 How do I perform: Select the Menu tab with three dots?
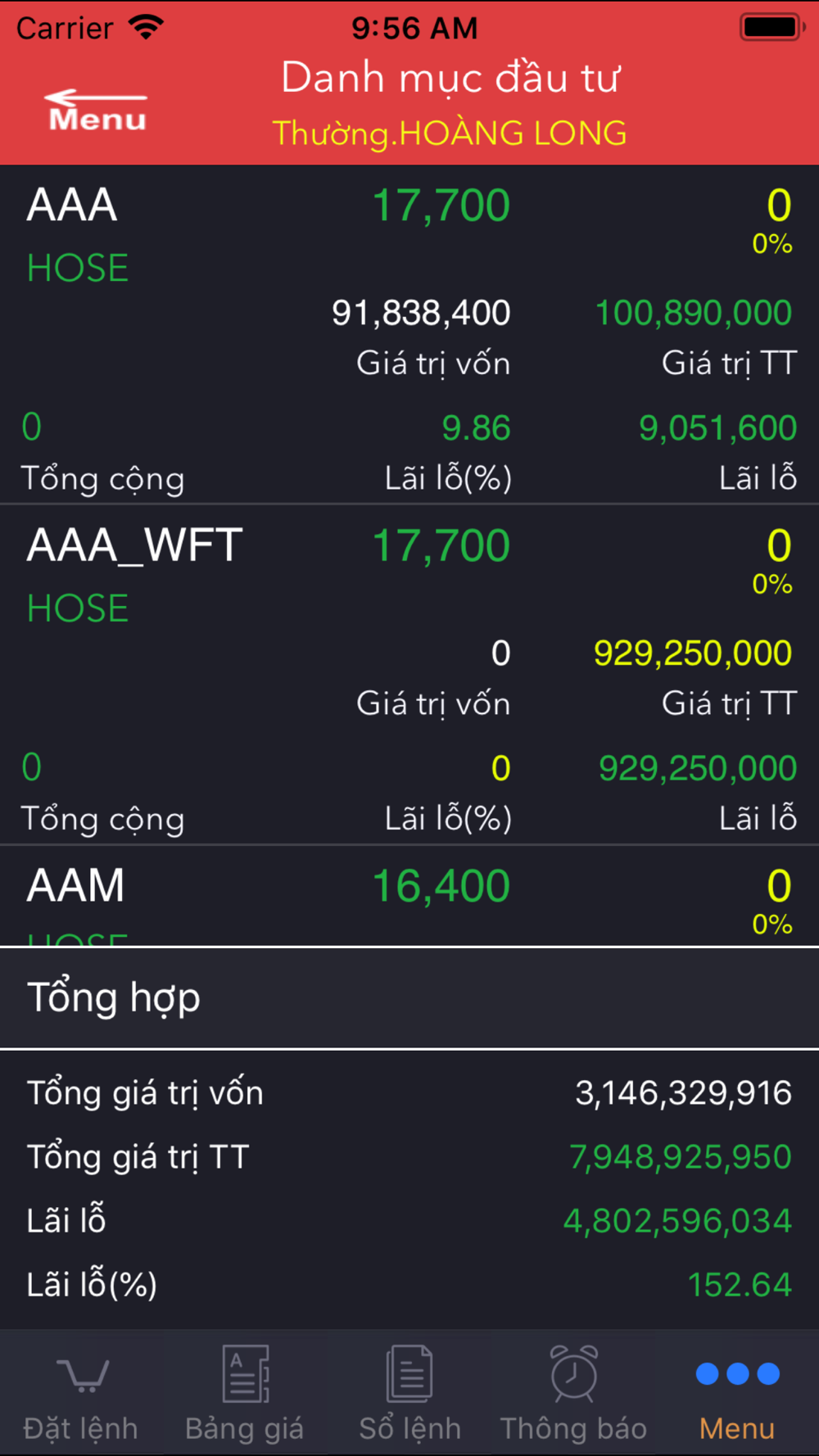[737, 1393]
